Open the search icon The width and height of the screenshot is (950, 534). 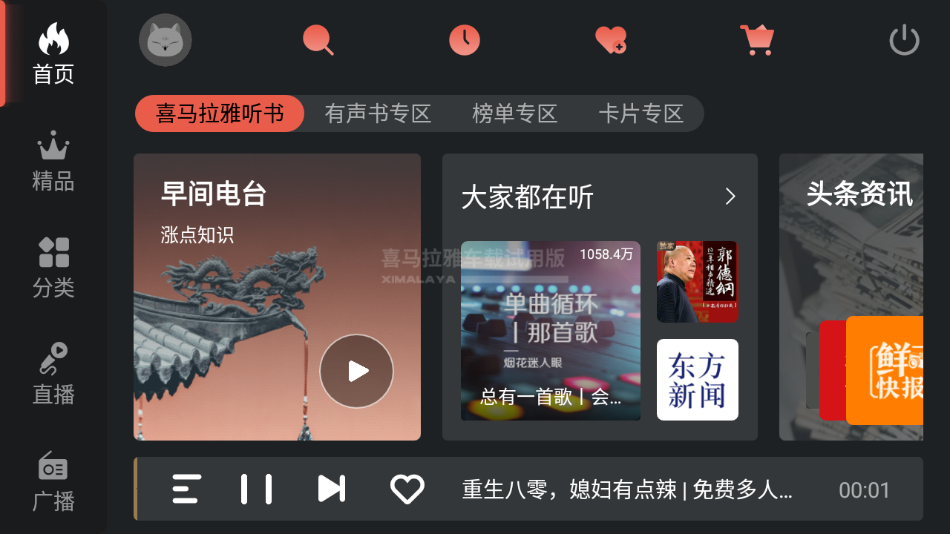[x=318, y=41]
